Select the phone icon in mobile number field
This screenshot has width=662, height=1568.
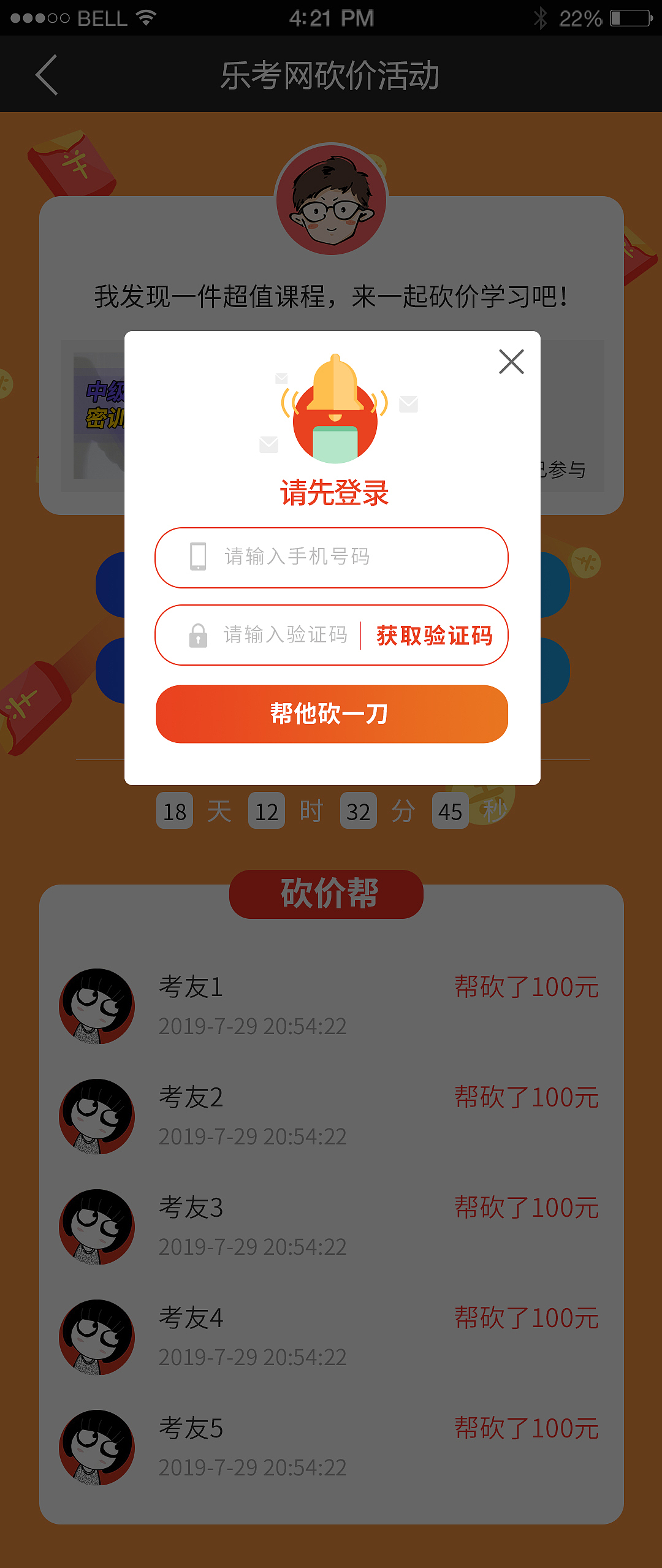[x=197, y=557]
